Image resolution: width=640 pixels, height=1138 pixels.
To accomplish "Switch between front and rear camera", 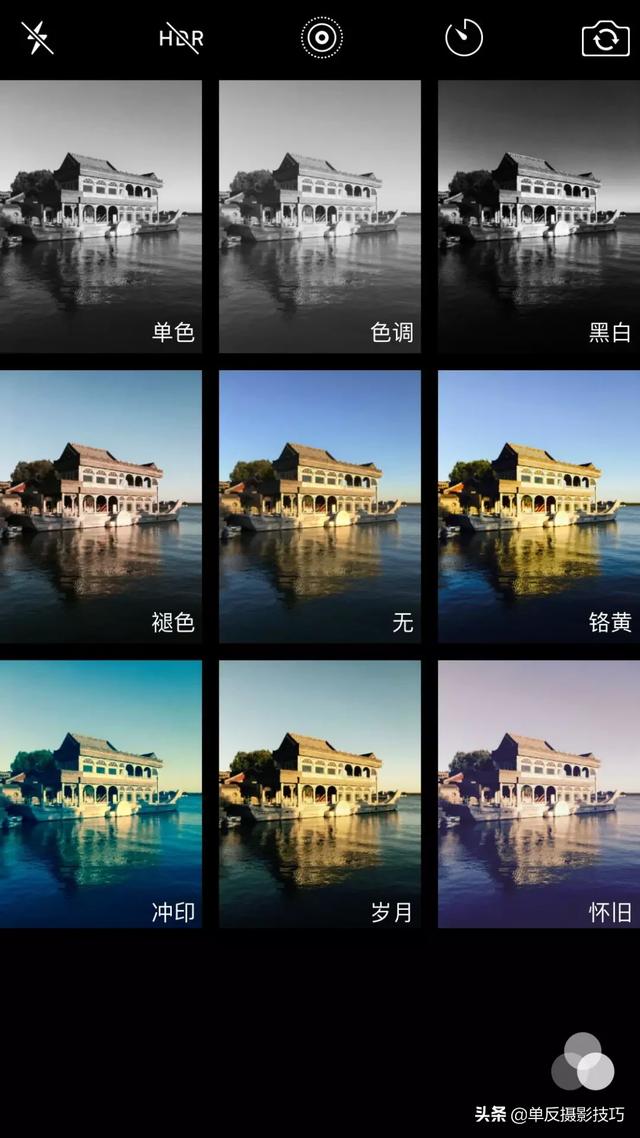I will click(x=605, y=38).
